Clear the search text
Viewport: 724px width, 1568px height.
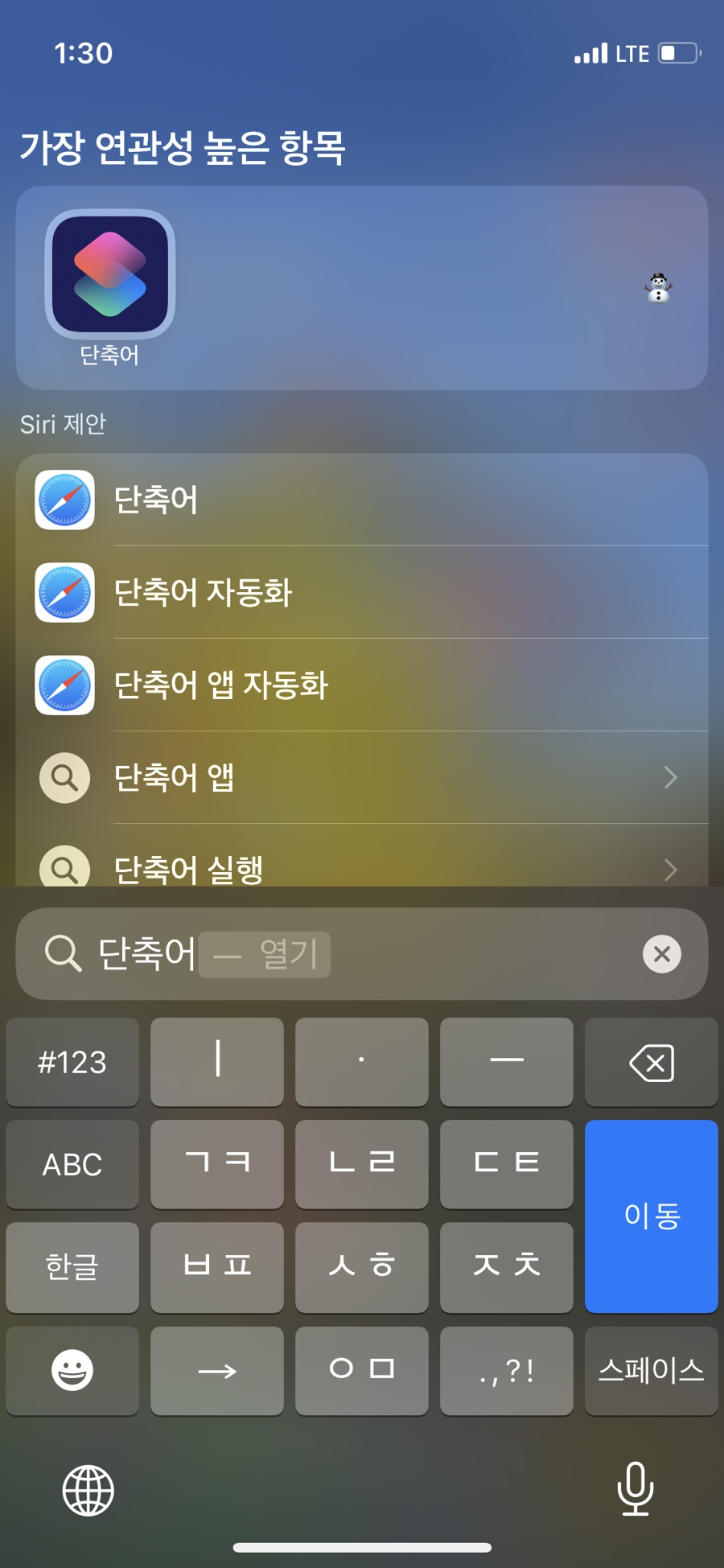[x=661, y=954]
